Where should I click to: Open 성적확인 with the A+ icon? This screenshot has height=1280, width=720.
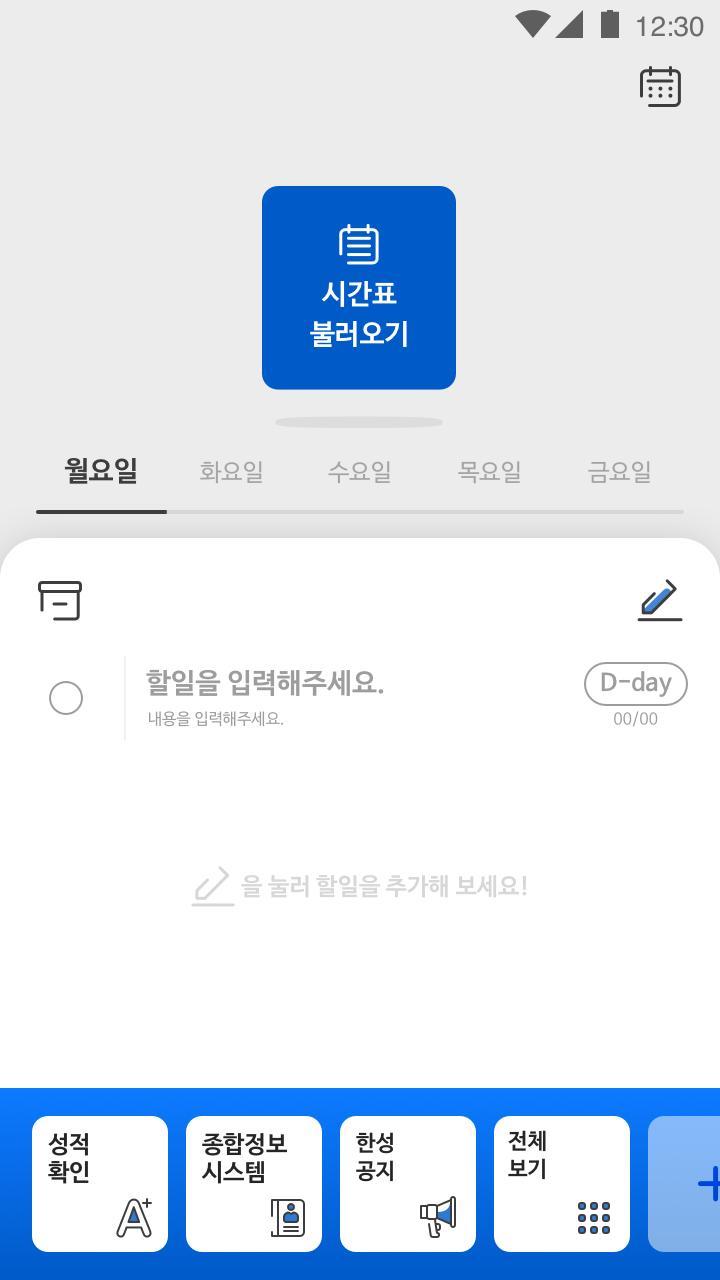[99, 1183]
